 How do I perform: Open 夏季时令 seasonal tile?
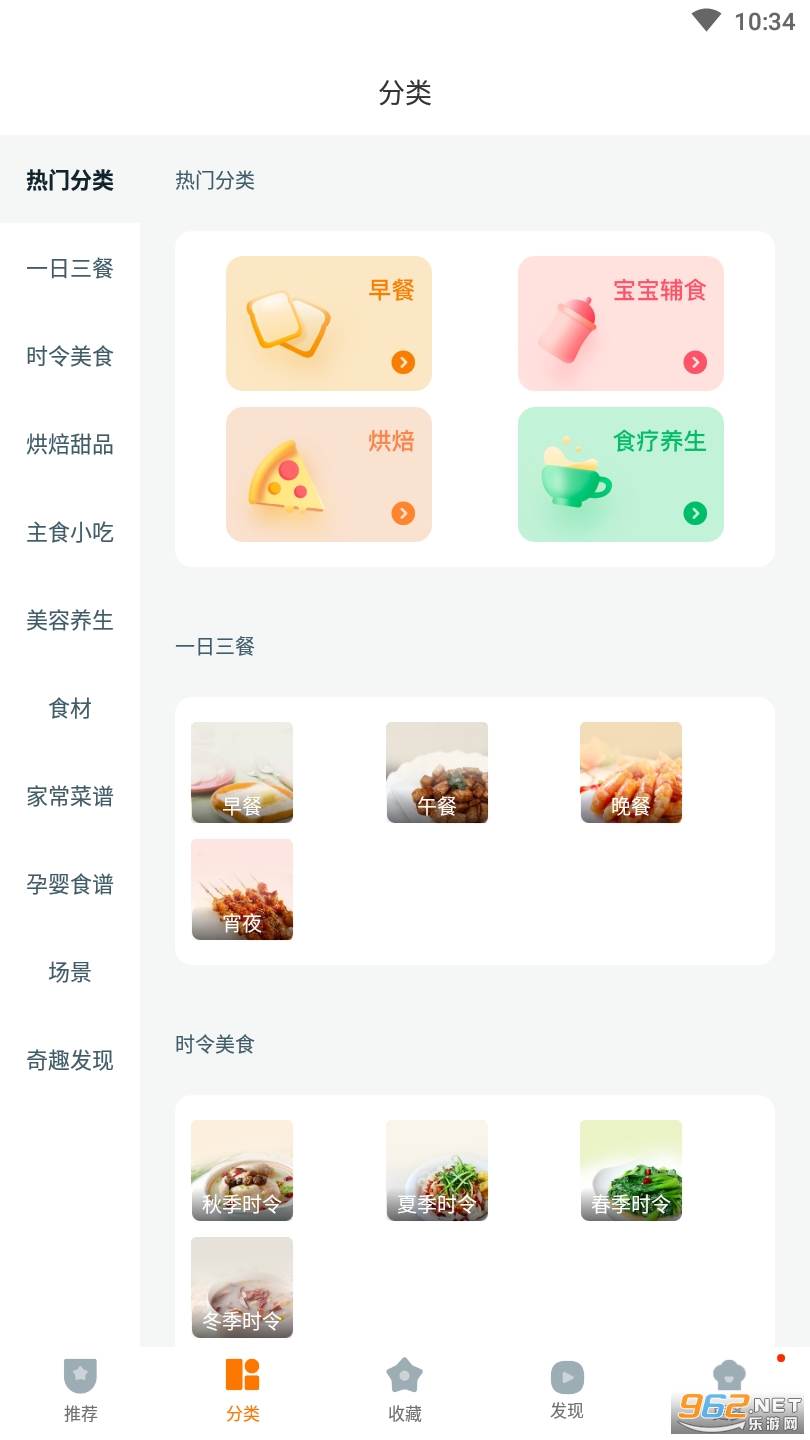pos(437,1170)
